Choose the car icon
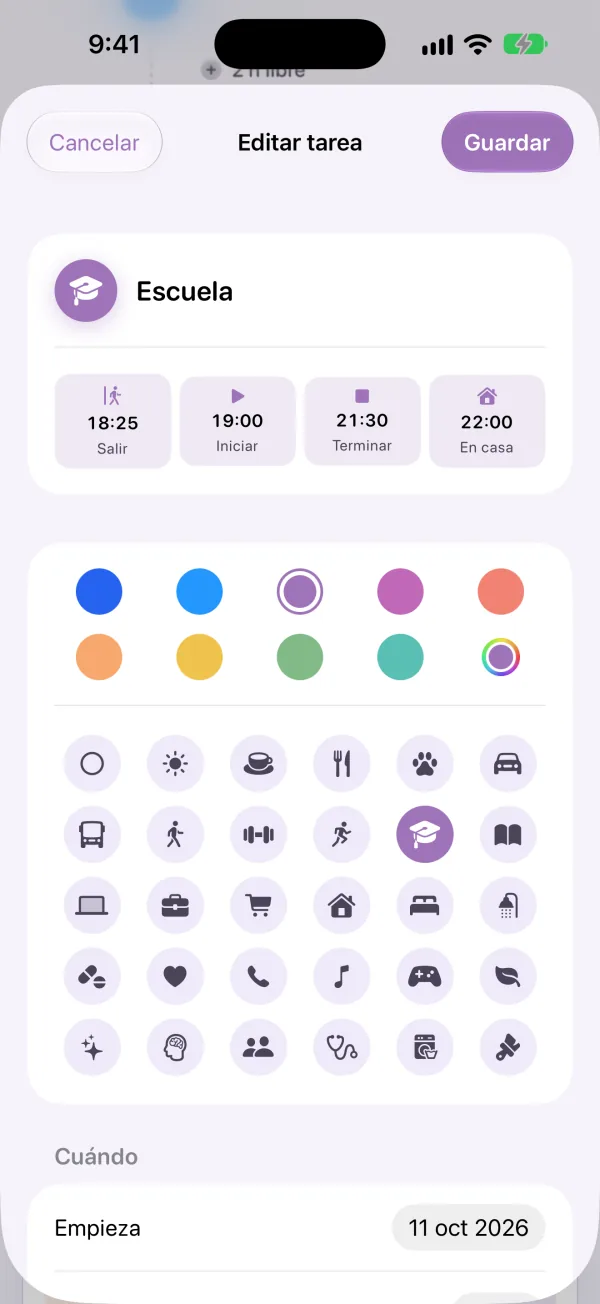Screen dimensions: 600x1304 [508, 764]
